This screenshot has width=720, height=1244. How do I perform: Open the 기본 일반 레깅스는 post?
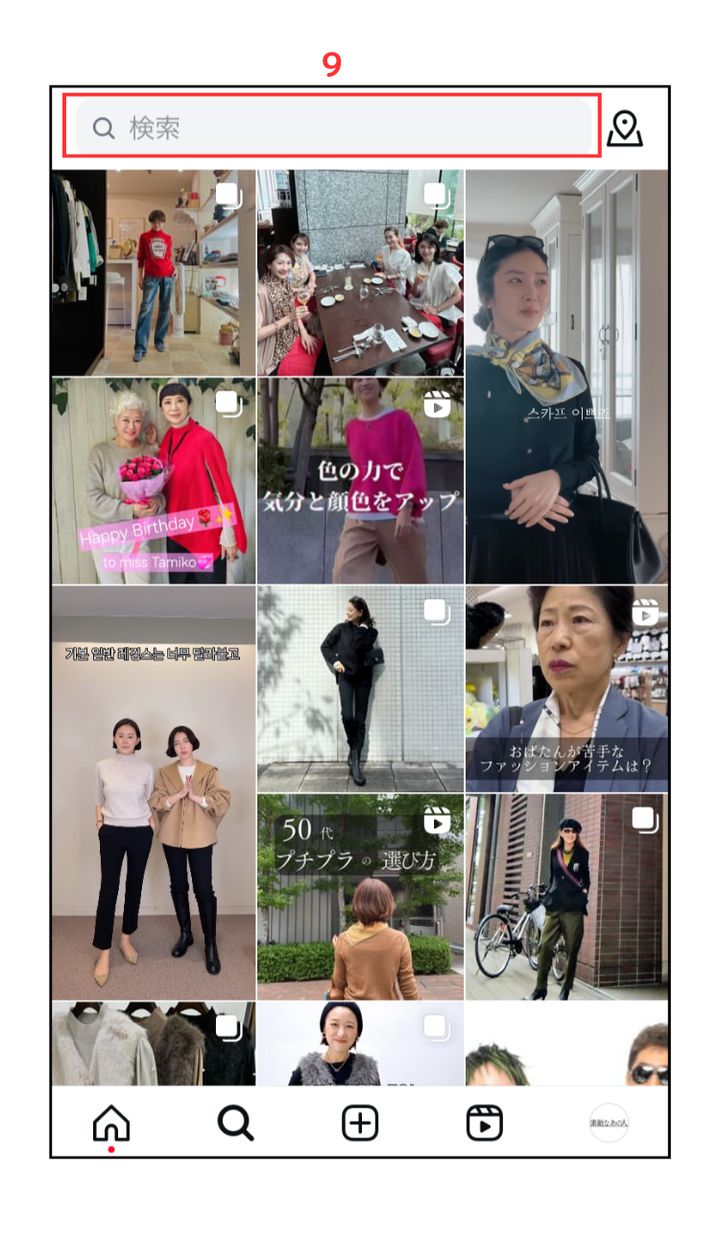[153, 792]
